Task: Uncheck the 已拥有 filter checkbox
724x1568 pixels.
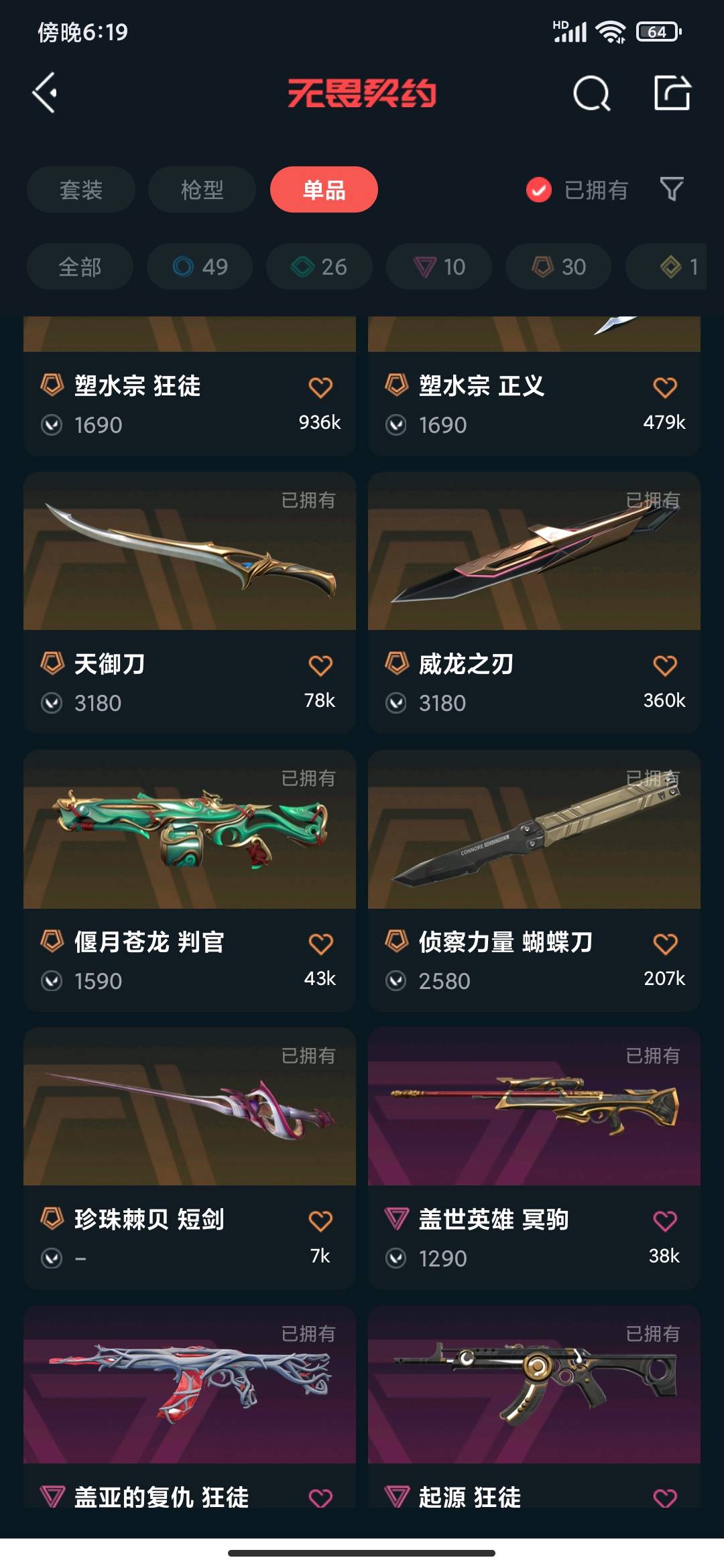Action: pyautogui.click(x=539, y=190)
